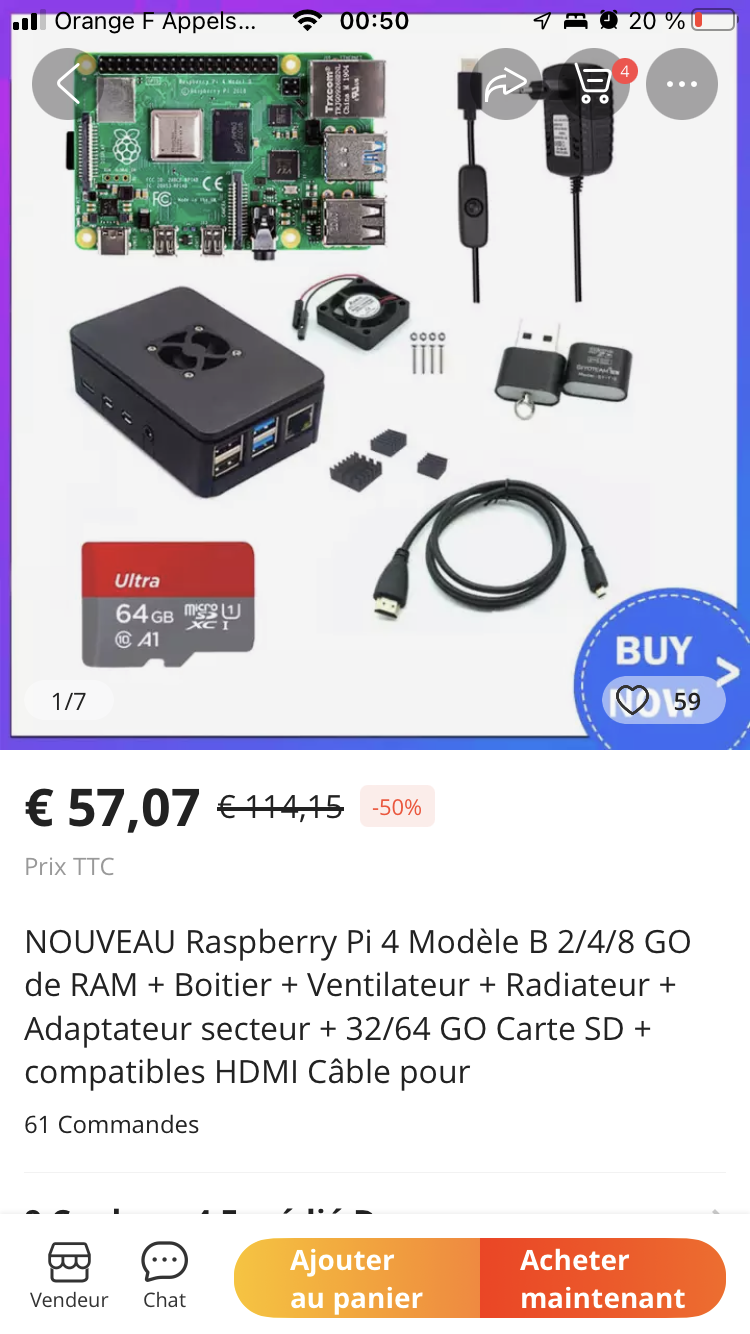This screenshot has width=750, height=1334.
Task: Tap Ajouter au panier
Action: pyautogui.click(x=357, y=1278)
